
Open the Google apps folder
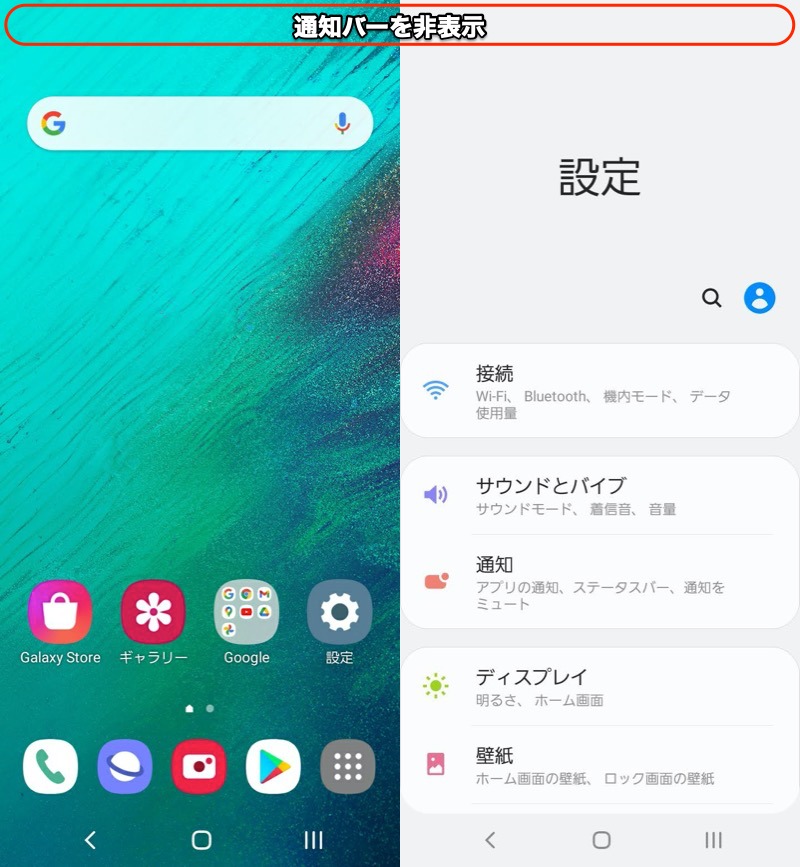pyautogui.click(x=246, y=612)
